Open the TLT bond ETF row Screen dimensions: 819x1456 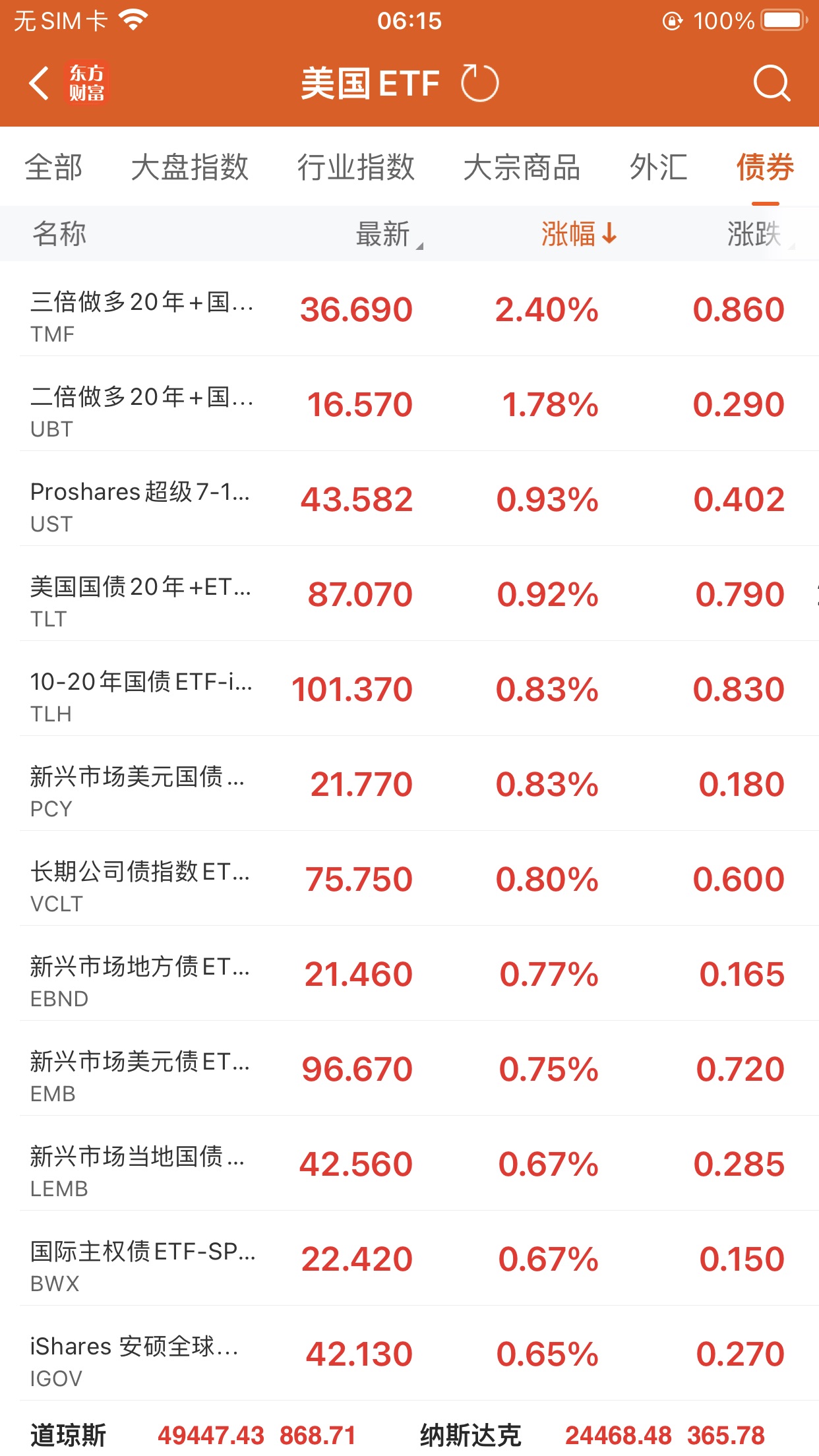tap(409, 594)
